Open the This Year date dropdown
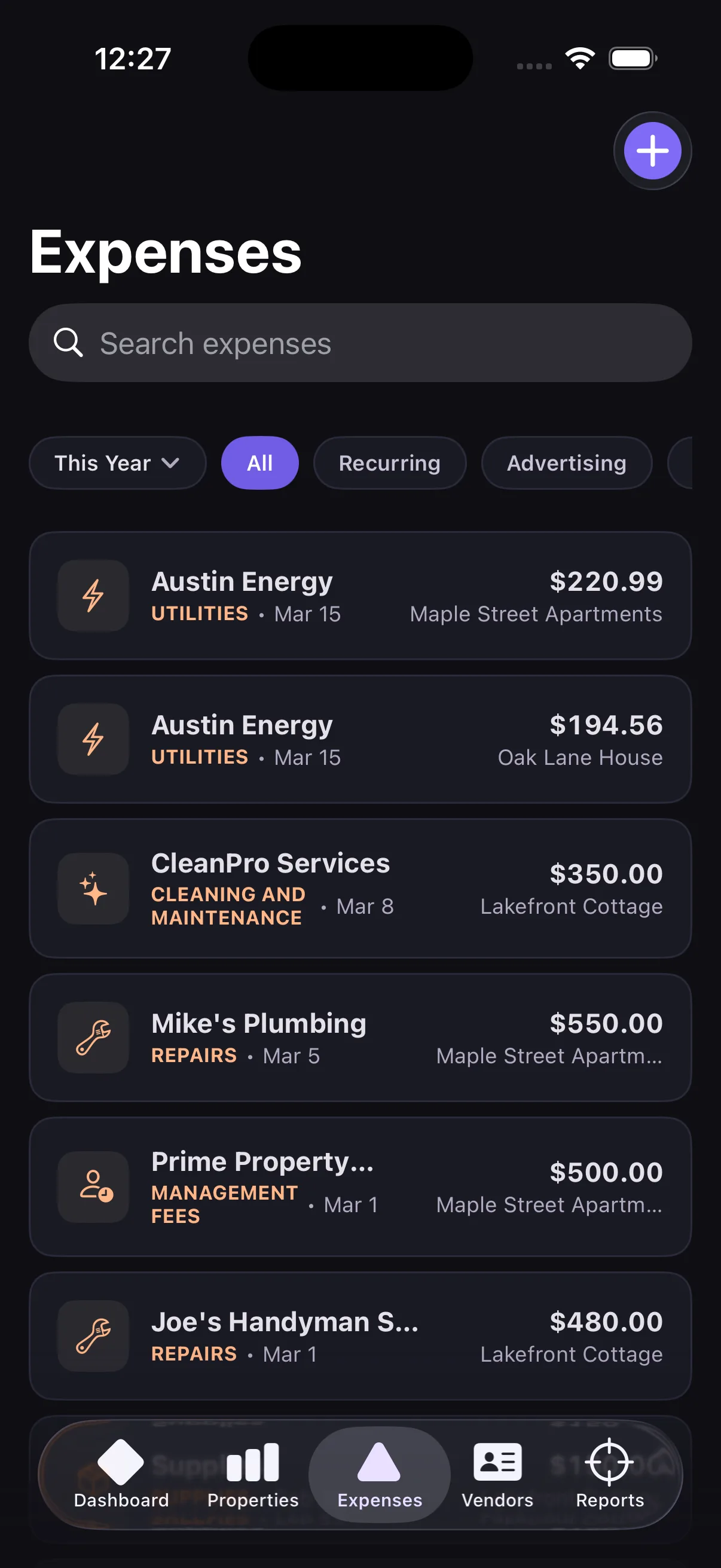721x1568 pixels. [x=117, y=463]
